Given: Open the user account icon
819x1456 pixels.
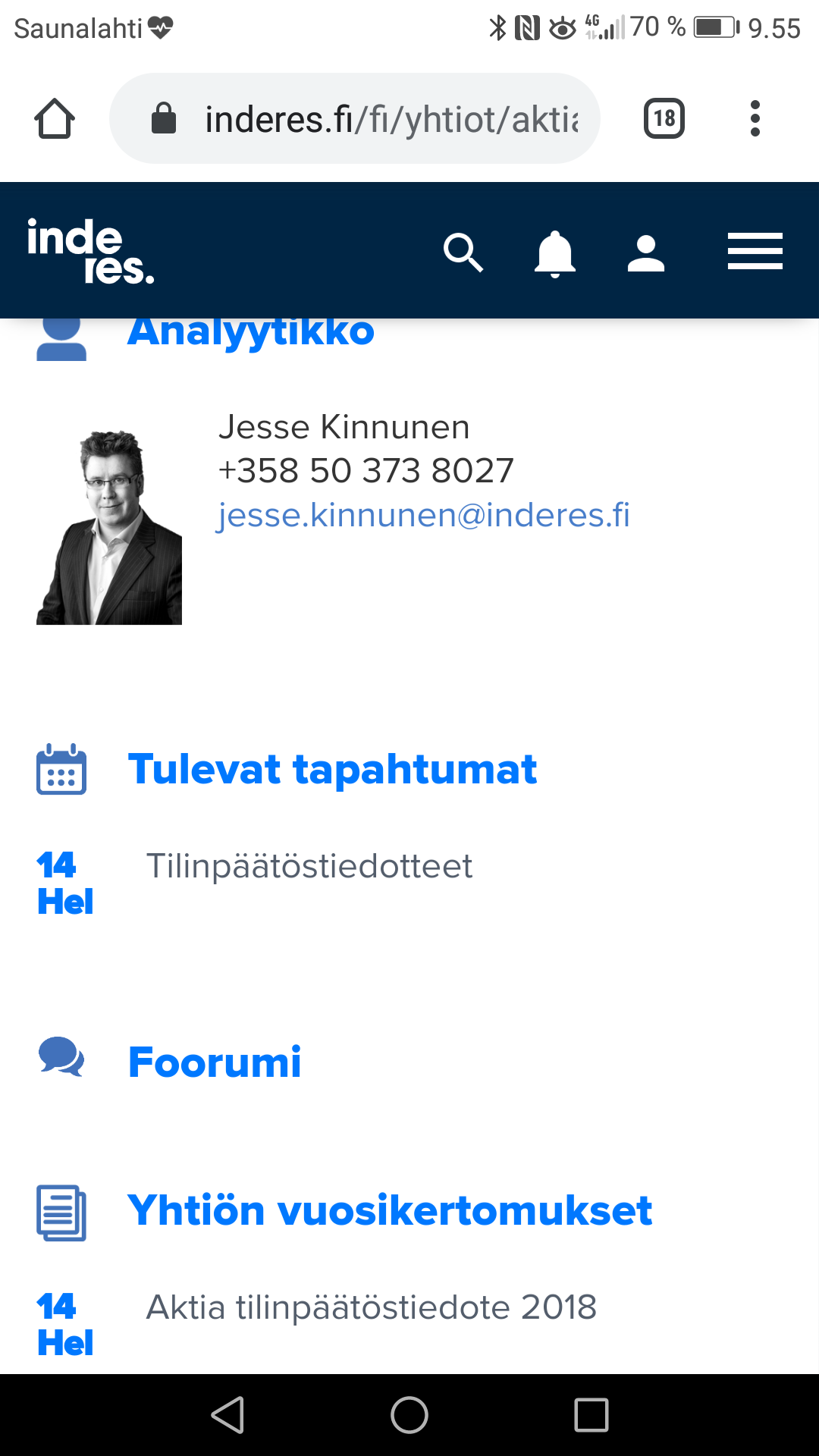Looking at the screenshot, I should 646,253.
